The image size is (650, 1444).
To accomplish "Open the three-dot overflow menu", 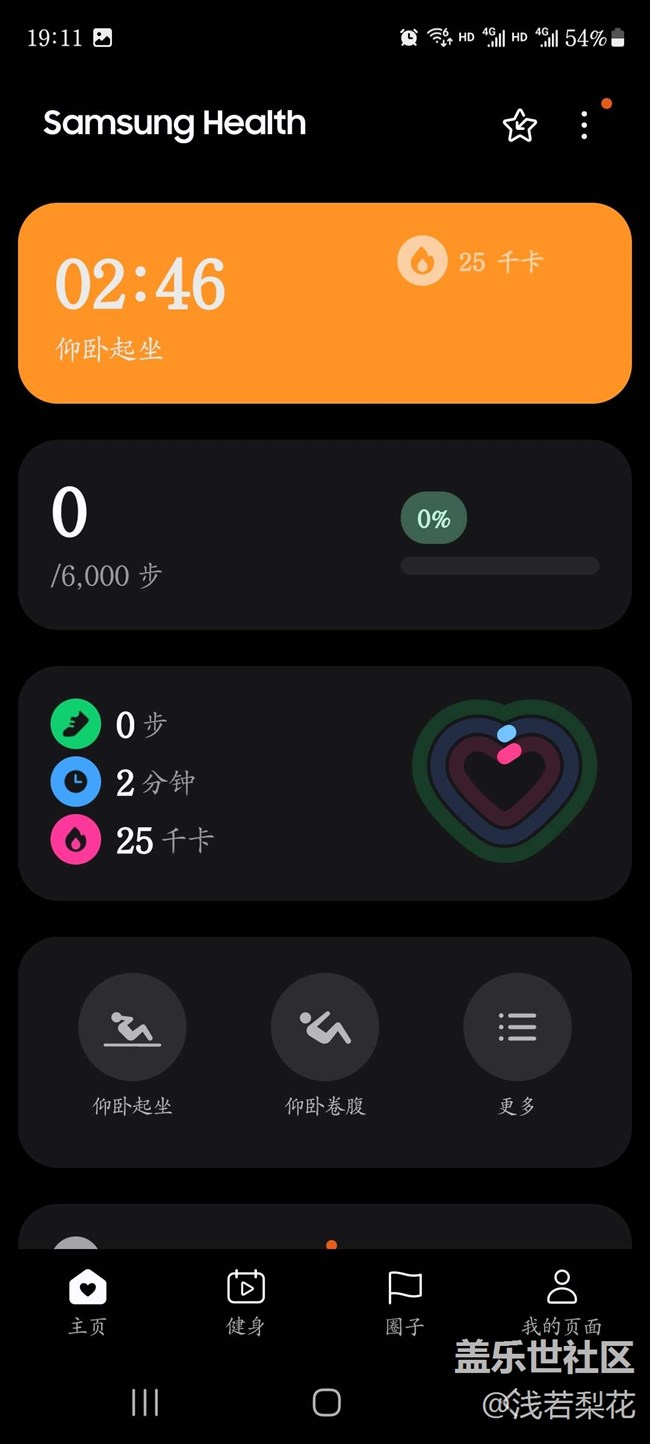I will 584,125.
